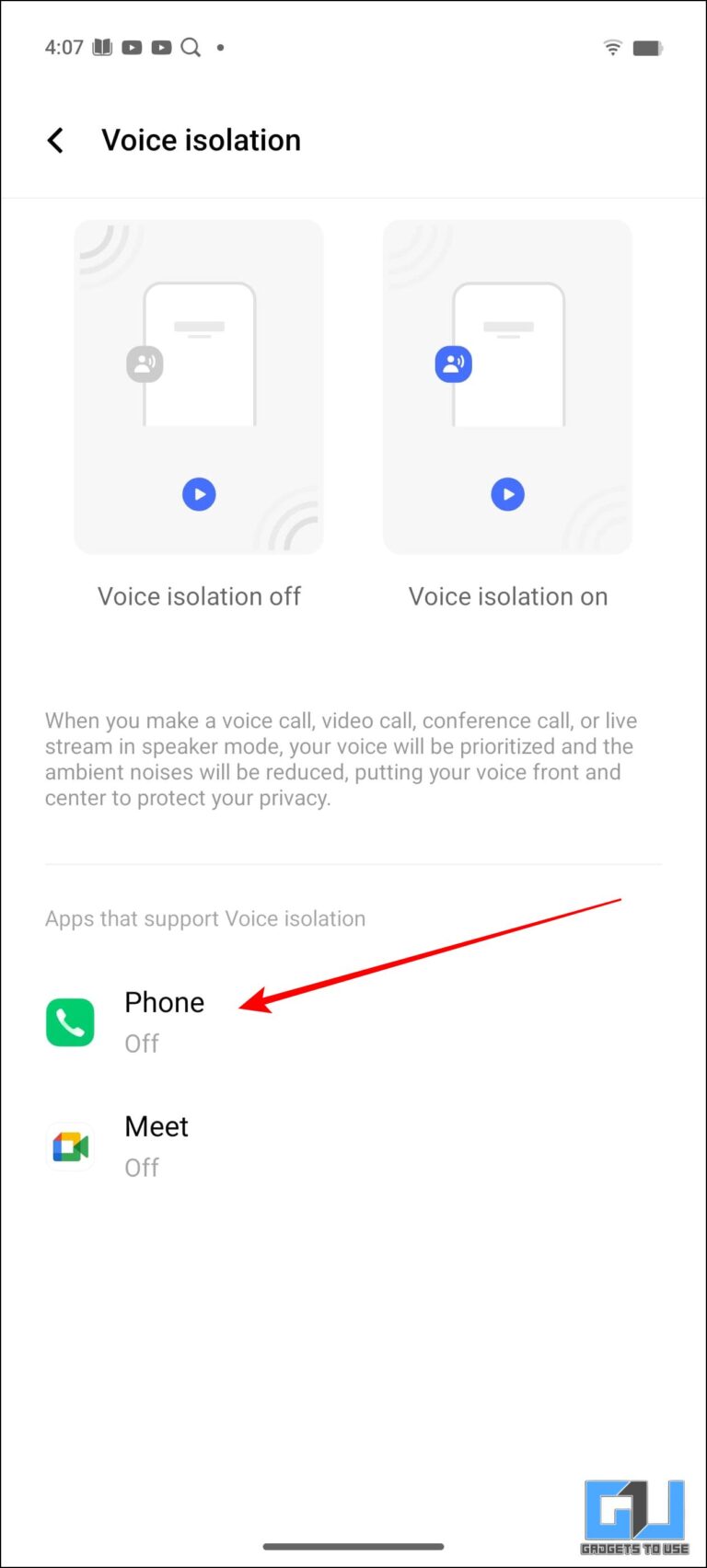
Task: Tap the Google Meet app icon
Action: (x=70, y=1146)
